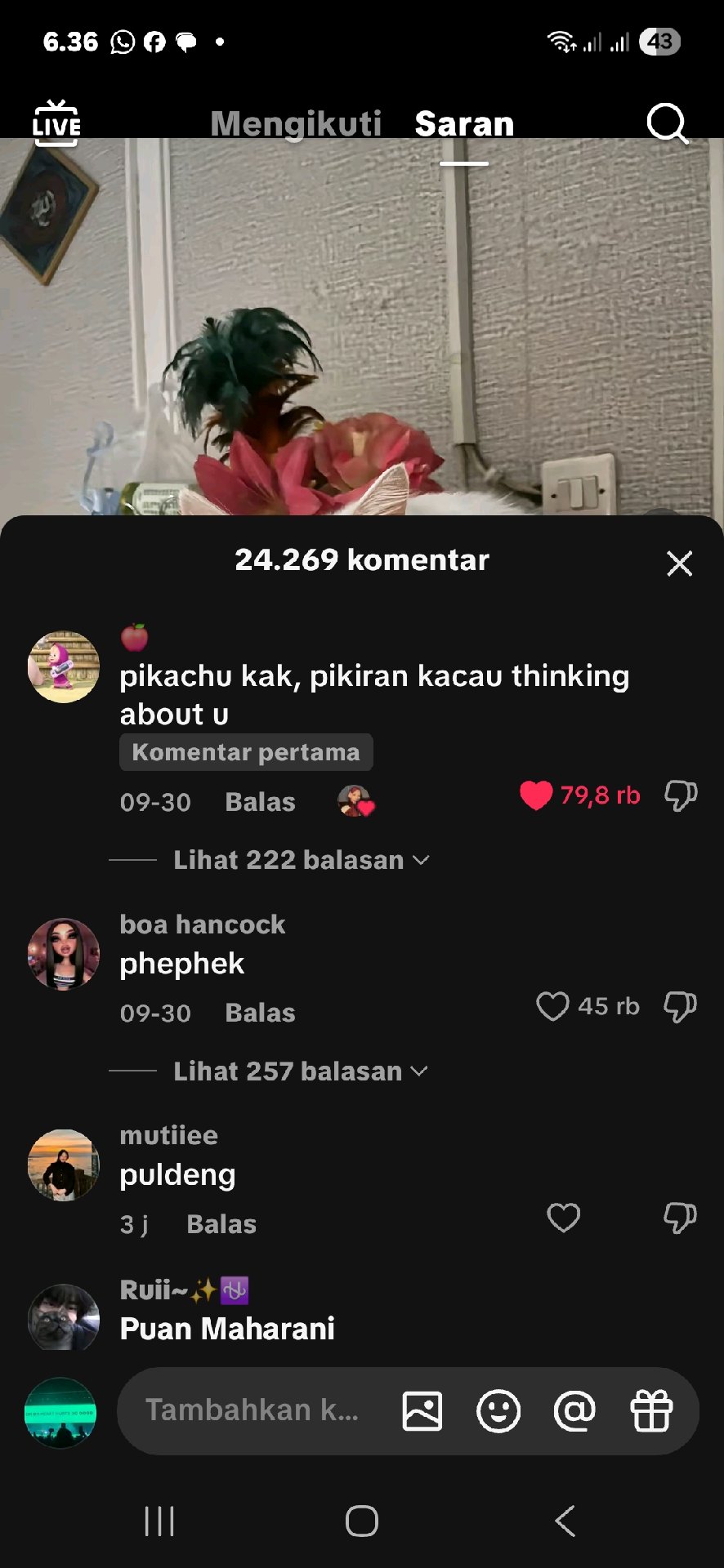Dislike mutiiee's puldeng comment
The width and height of the screenshot is (724, 1568).
[681, 1218]
